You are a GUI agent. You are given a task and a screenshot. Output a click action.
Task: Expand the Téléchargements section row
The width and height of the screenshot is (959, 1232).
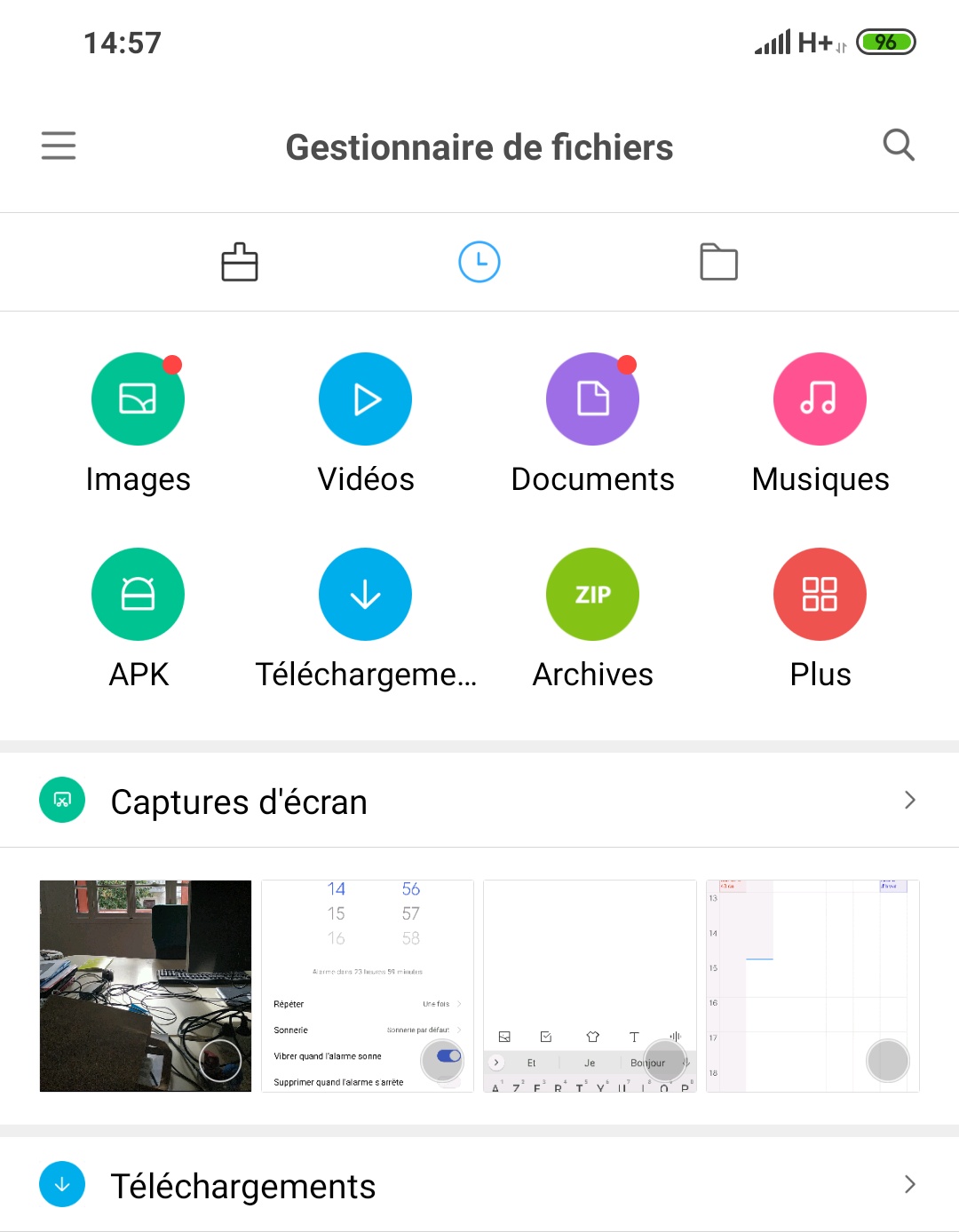(479, 1185)
